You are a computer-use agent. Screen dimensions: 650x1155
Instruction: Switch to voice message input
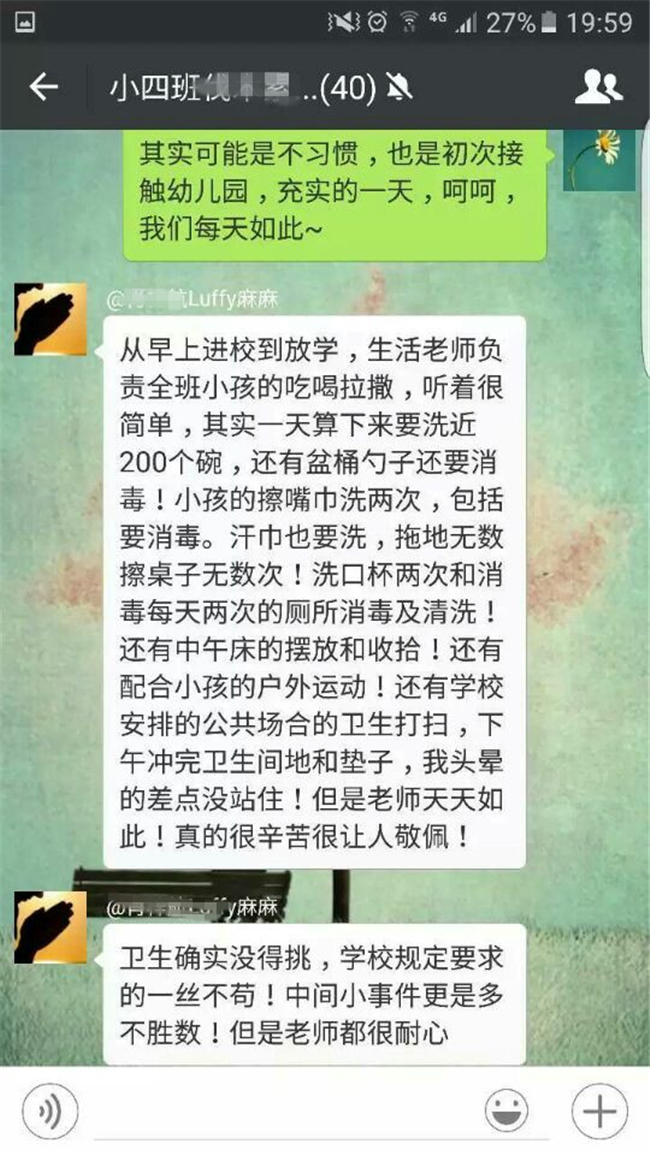tap(50, 1111)
